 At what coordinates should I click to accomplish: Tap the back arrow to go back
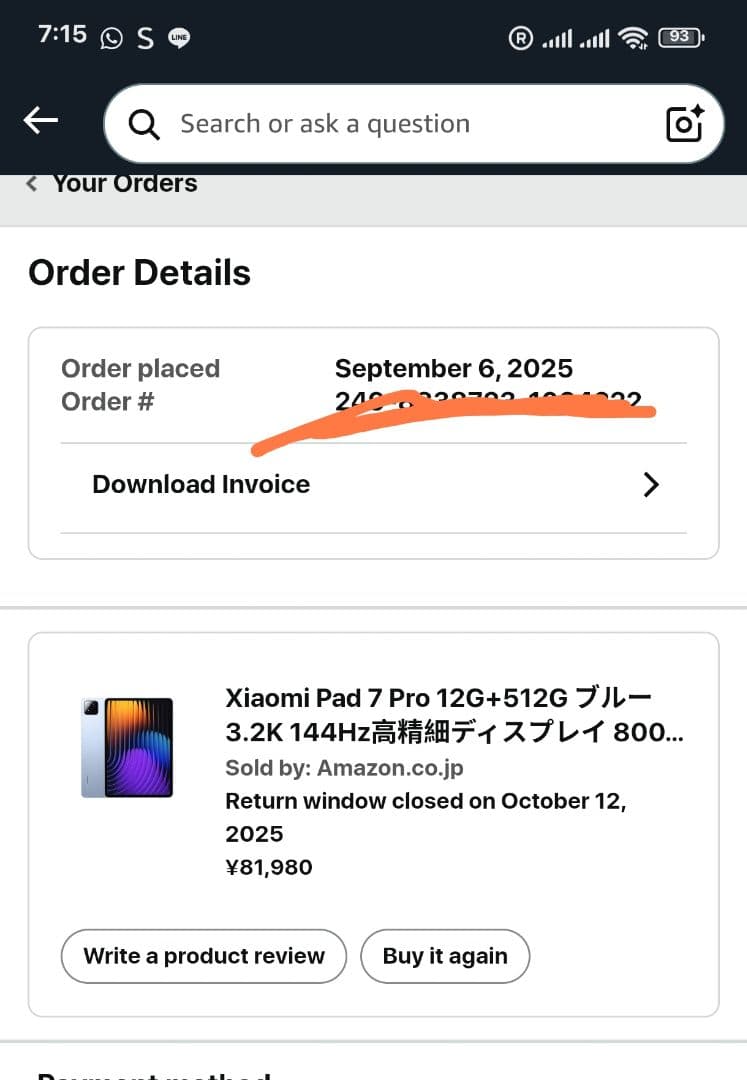[x=40, y=119]
